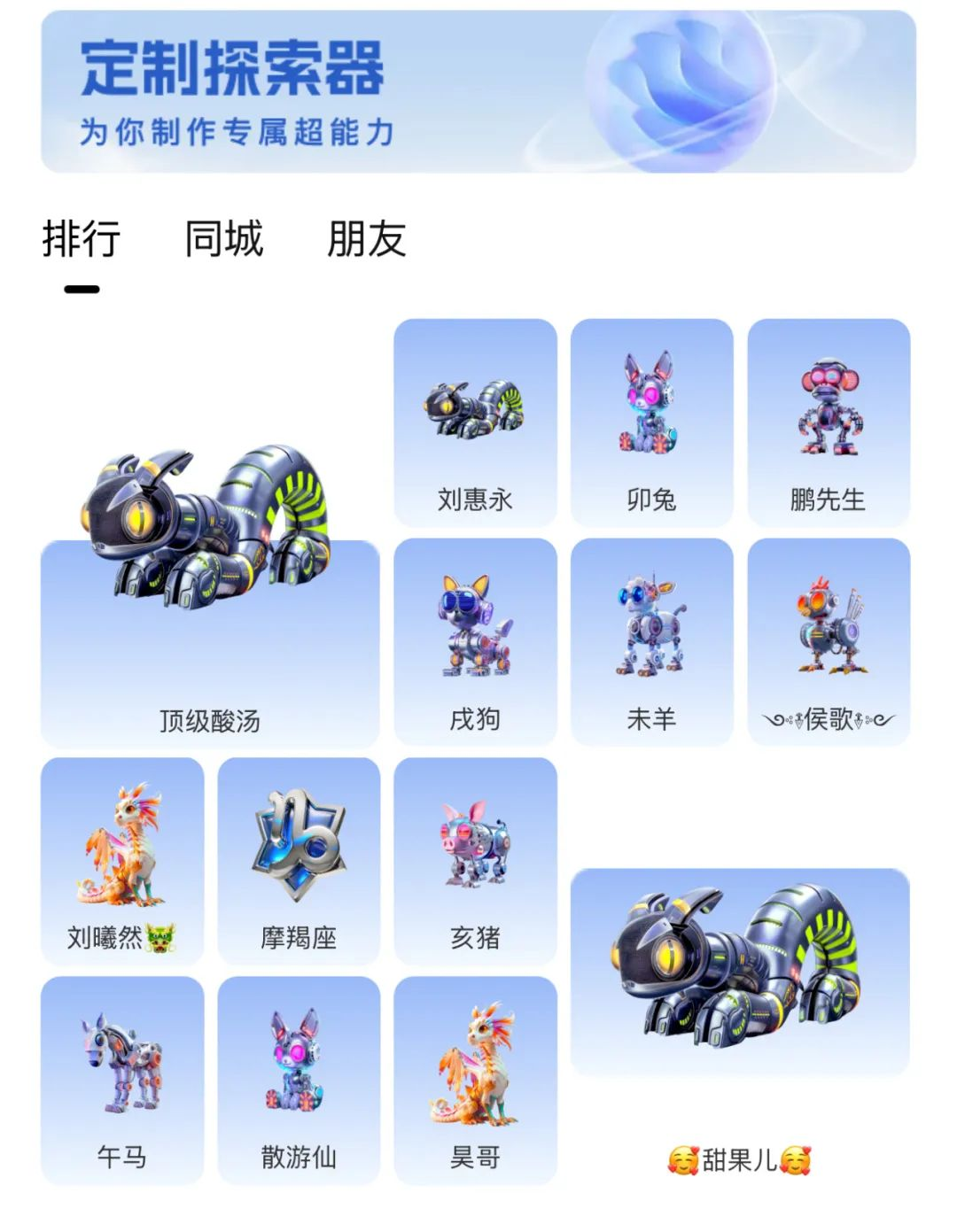Select the 排行 tab
Screen dimensions: 957x1232
82,239
